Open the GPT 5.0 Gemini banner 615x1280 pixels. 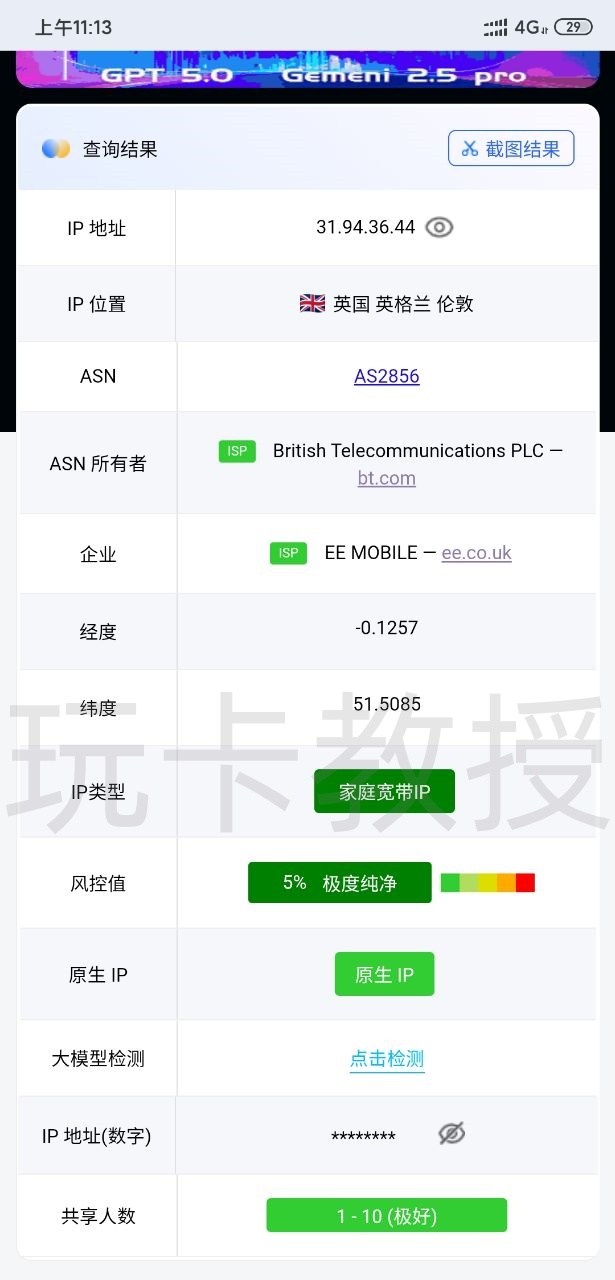307,70
